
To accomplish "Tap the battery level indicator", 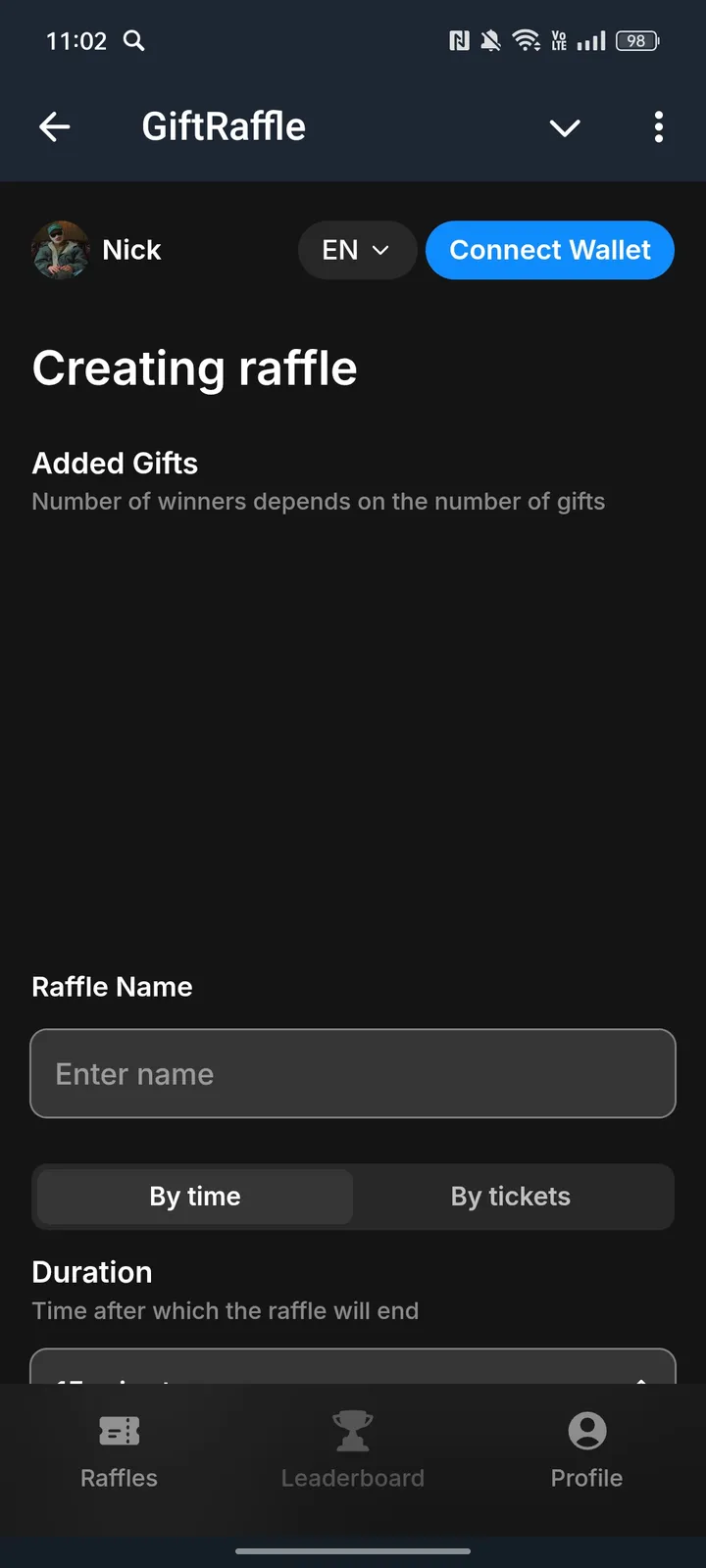I will pyautogui.click(x=635, y=40).
